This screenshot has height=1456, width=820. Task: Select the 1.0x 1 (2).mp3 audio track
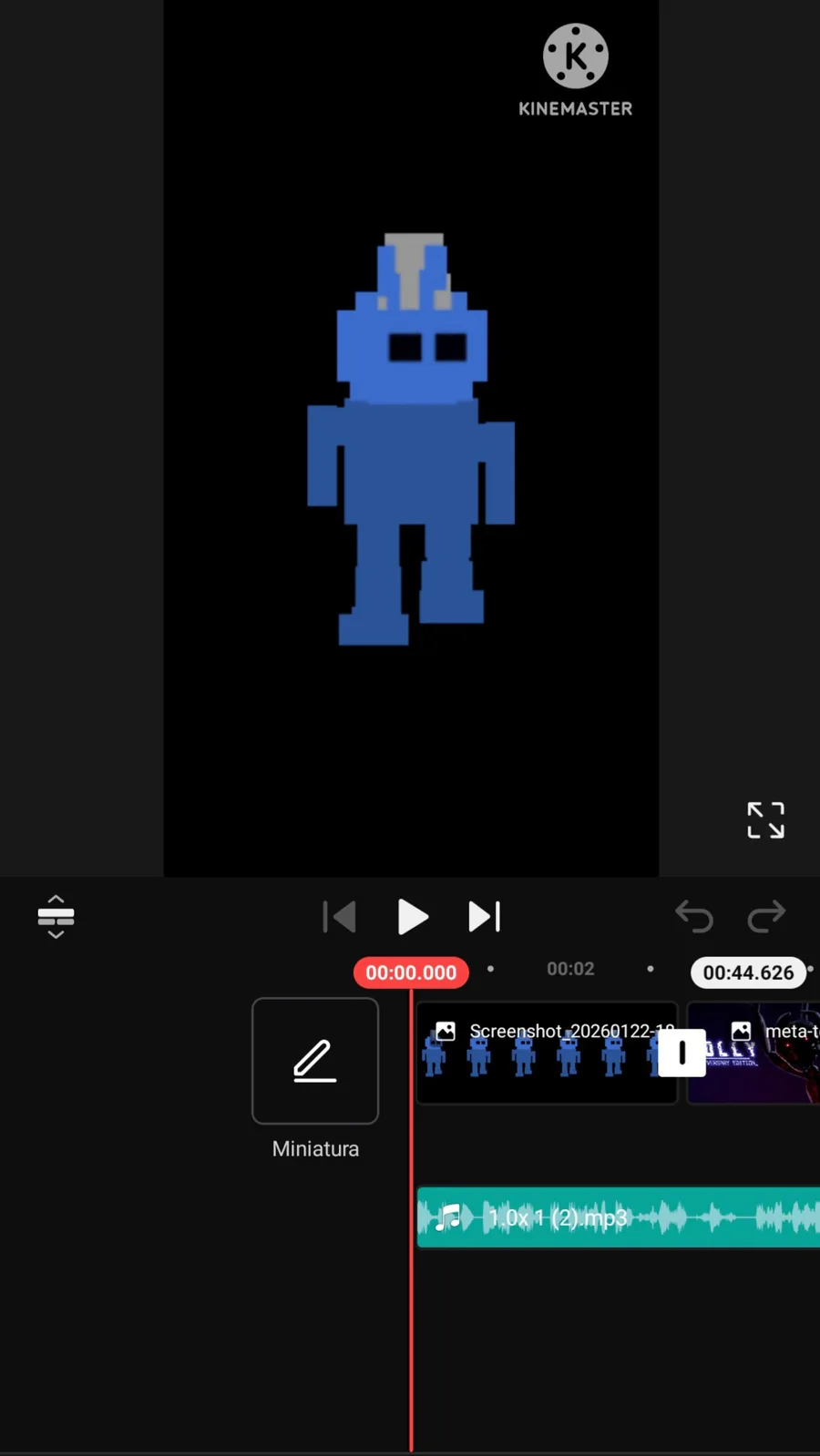coord(620,1217)
